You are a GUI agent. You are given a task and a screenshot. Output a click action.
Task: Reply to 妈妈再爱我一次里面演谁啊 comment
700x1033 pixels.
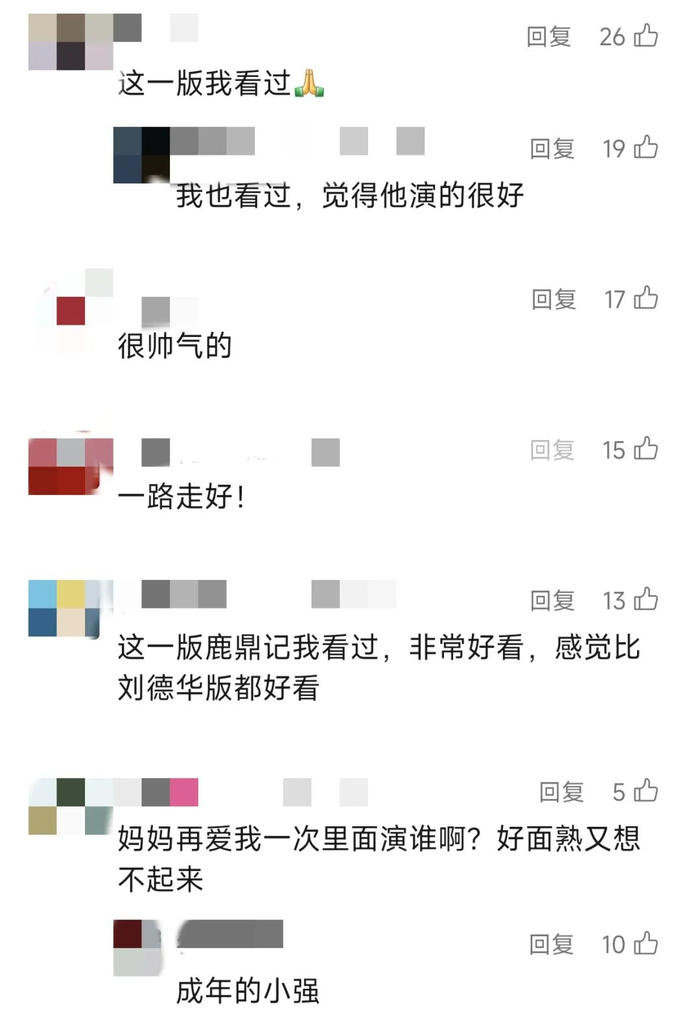pos(561,792)
